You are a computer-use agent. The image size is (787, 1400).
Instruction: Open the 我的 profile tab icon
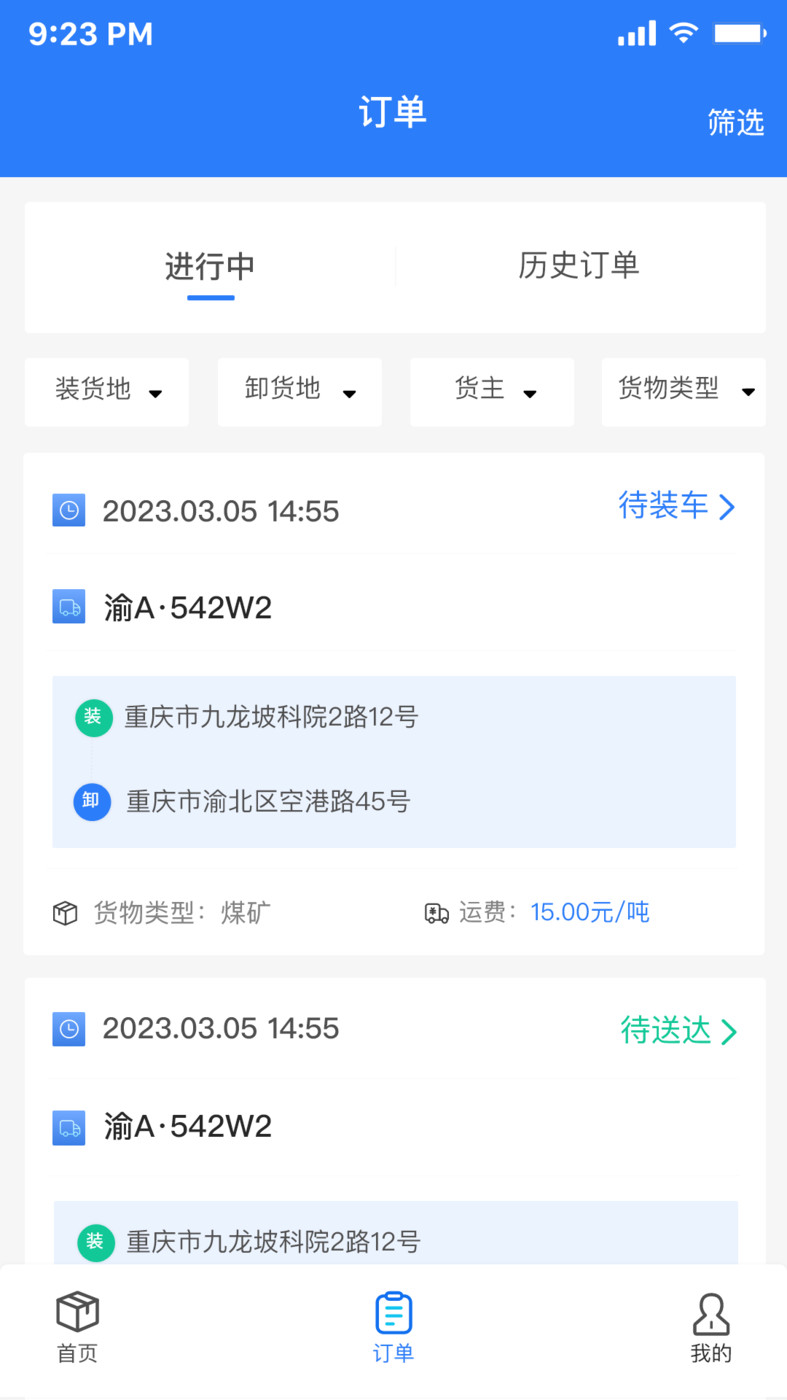click(x=711, y=1309)
